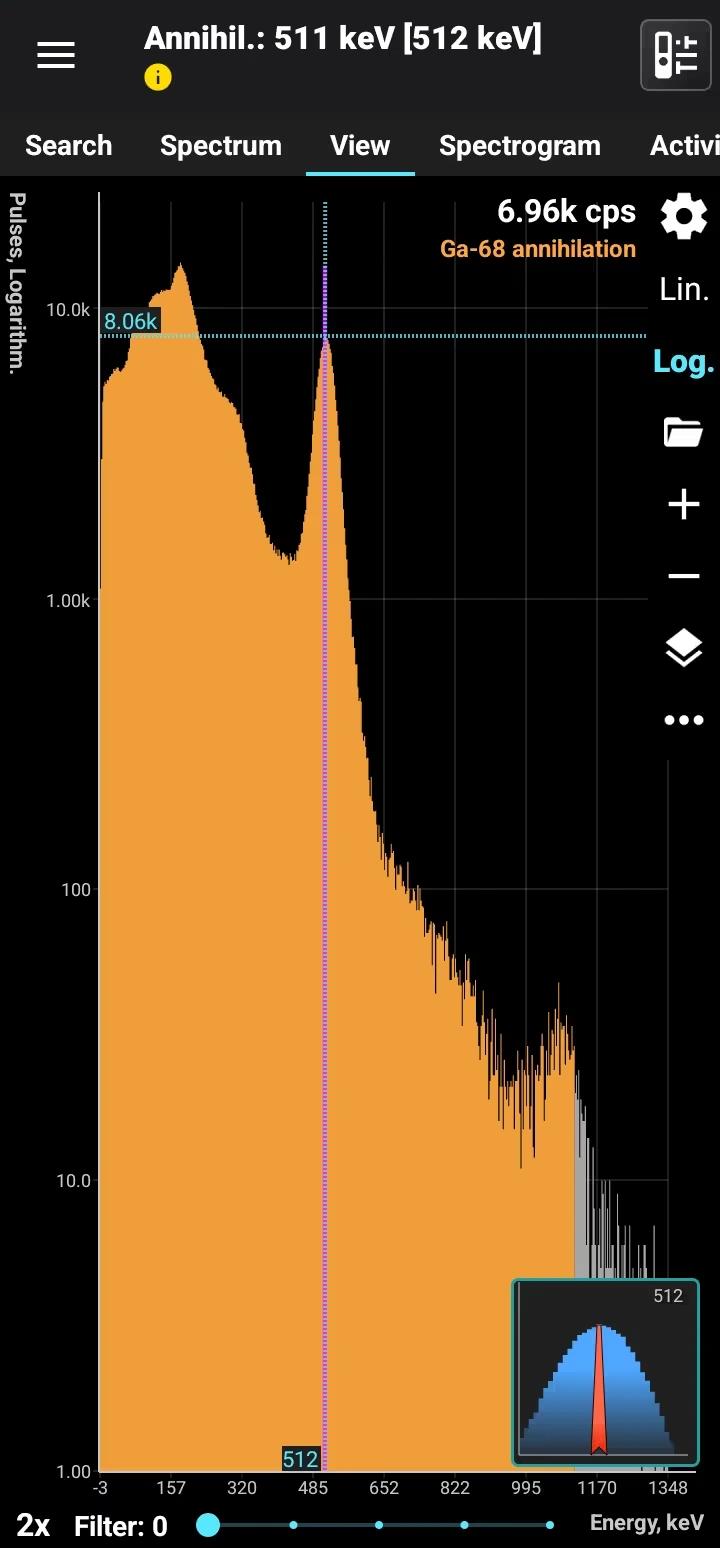Open the layers icon
This screenshot has width=720, height=1548.
point(684,649)
